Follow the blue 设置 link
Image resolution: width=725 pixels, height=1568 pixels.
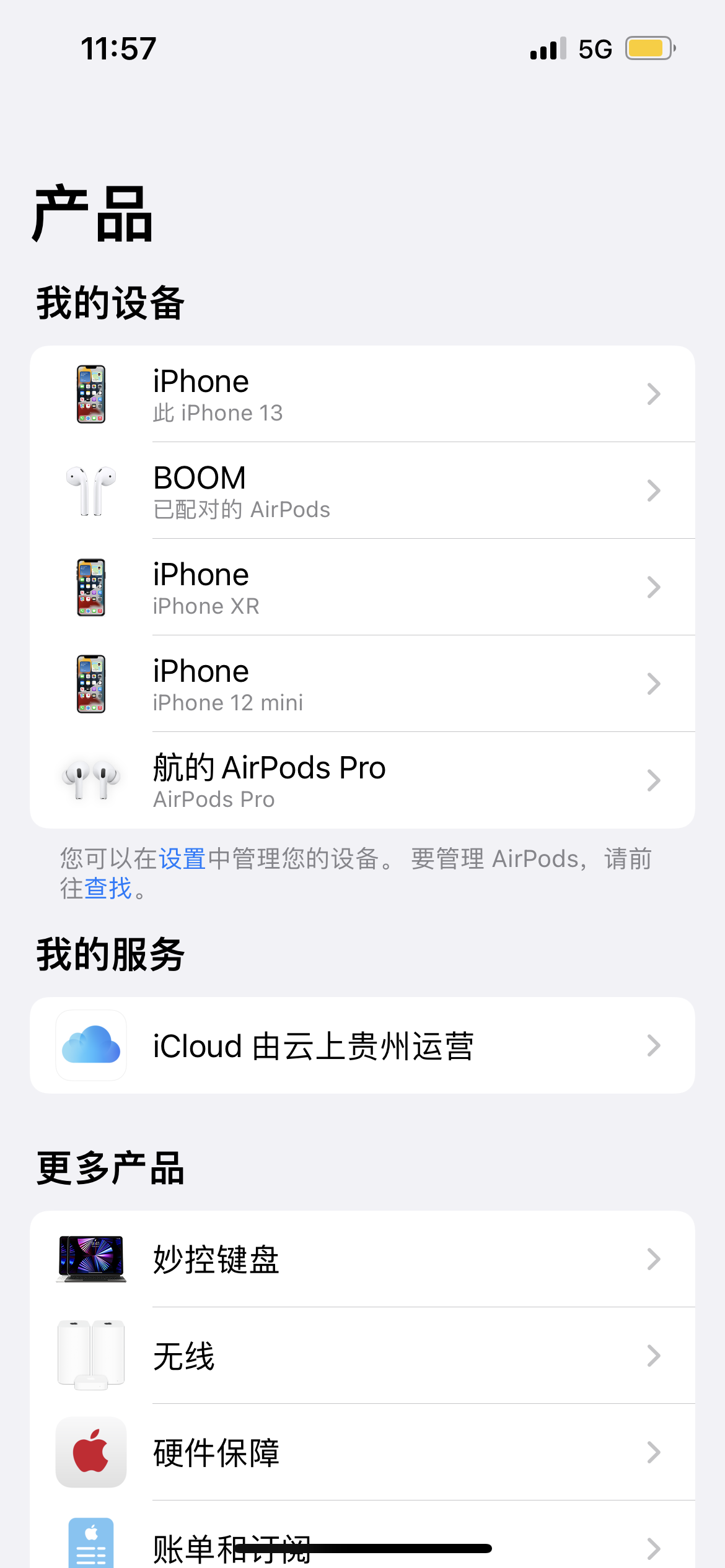point(182,859)
